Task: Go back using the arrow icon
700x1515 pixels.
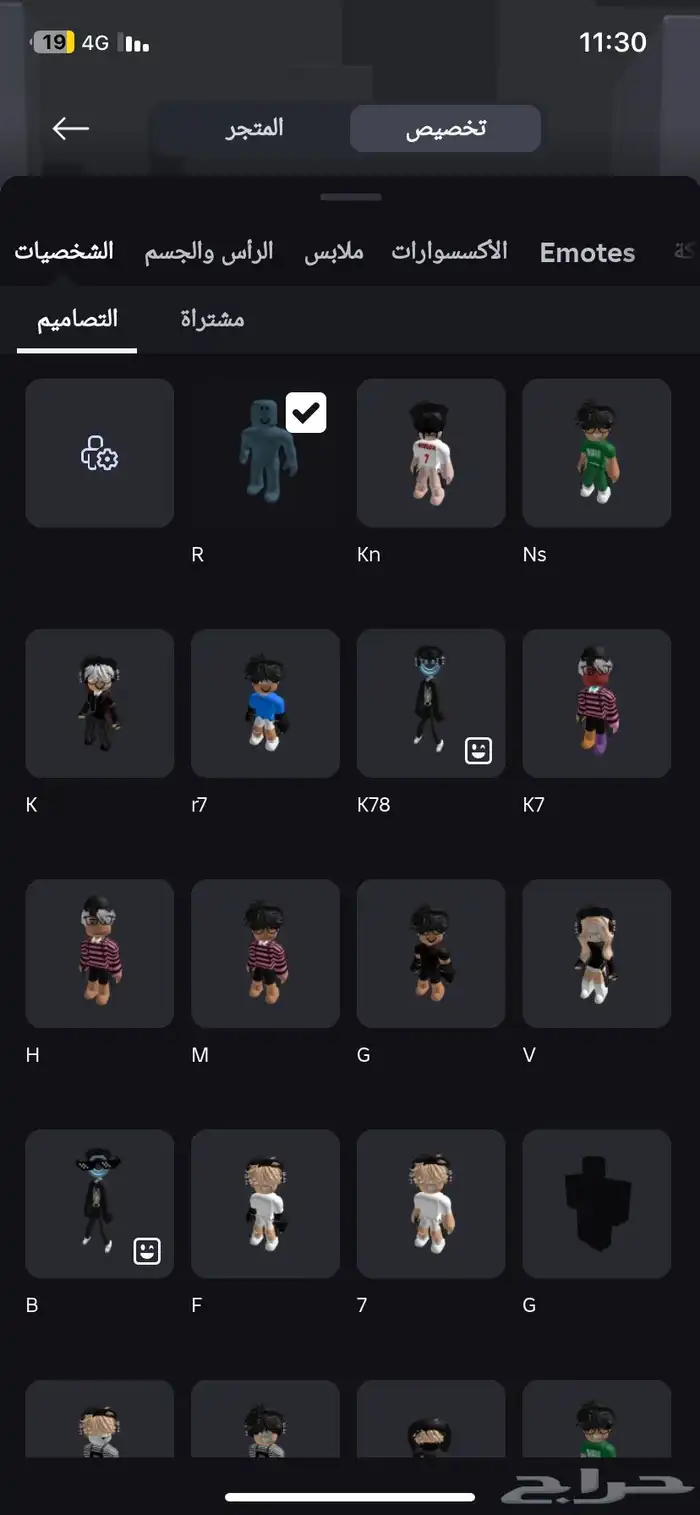Action: pyautogui.click(x=71, y=128)
